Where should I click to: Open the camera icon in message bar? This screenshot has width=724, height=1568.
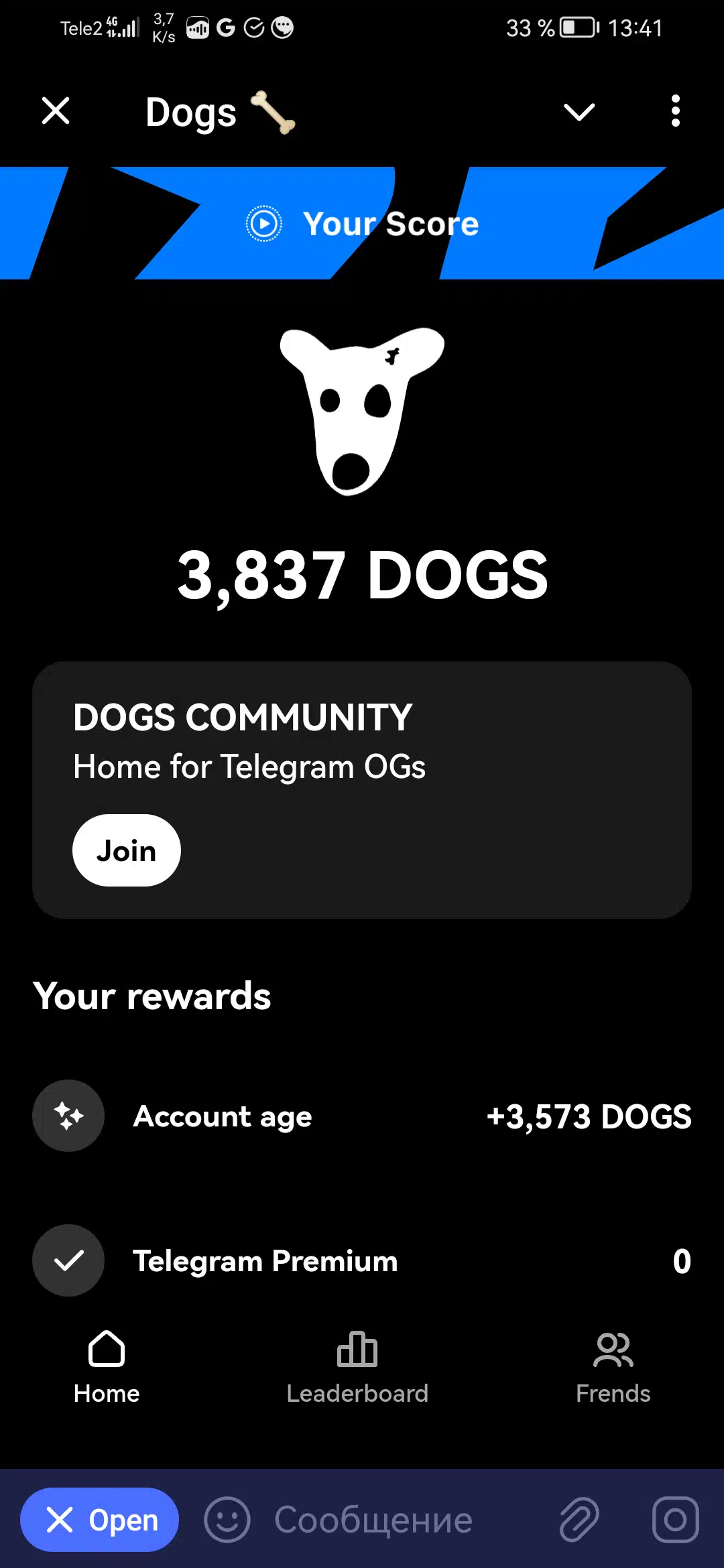tap(675, 1520)
